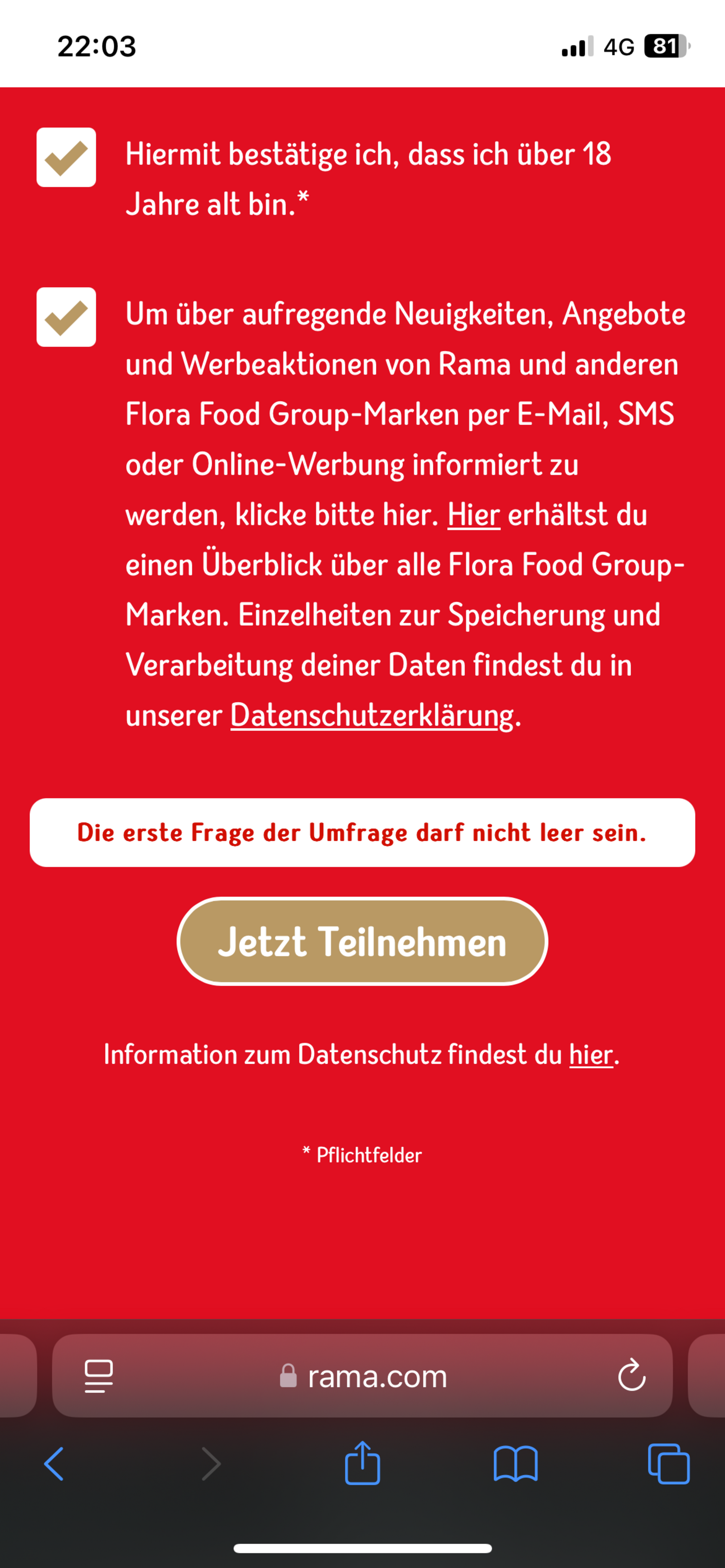Share this page via Safari share button

[x=362, y=1463]
